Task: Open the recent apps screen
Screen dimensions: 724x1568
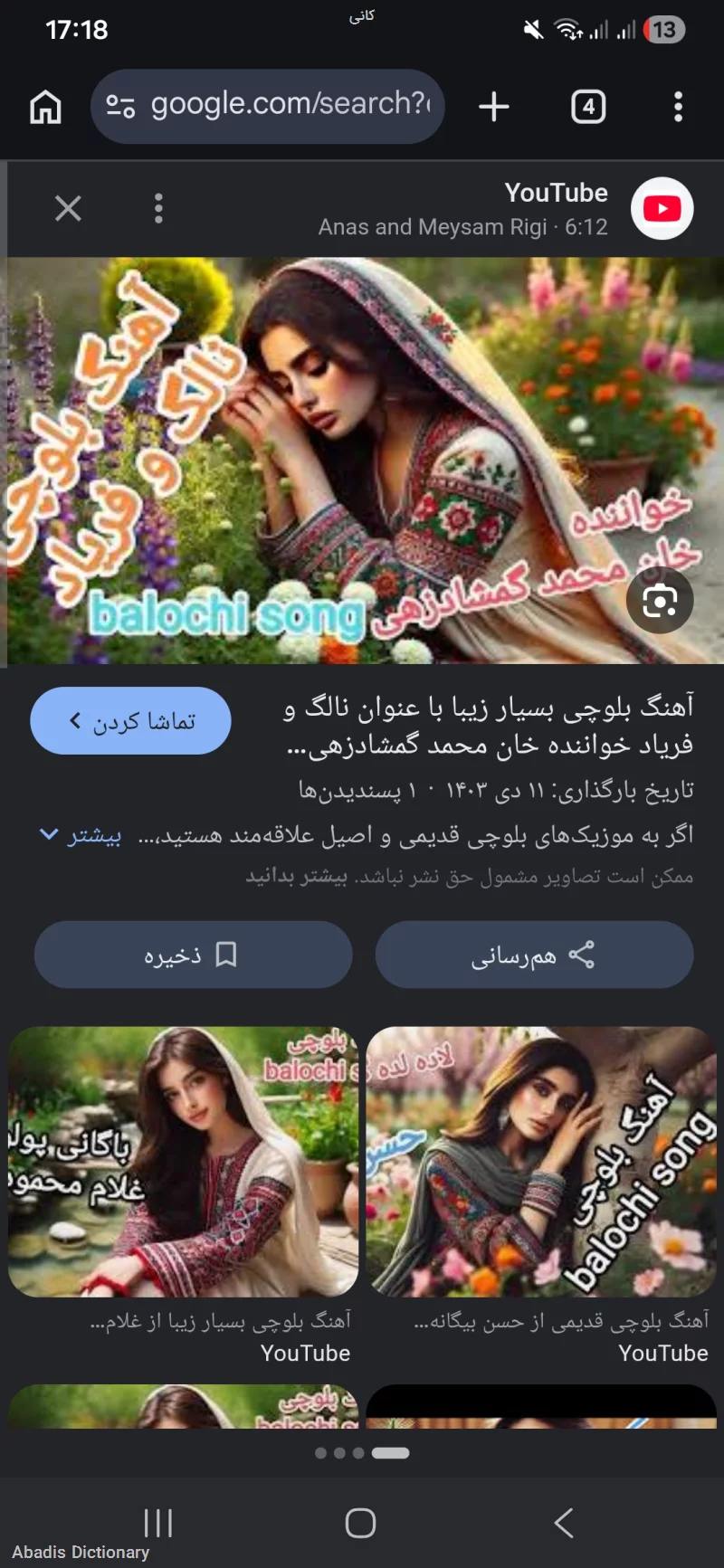Action: [158, 1523]
